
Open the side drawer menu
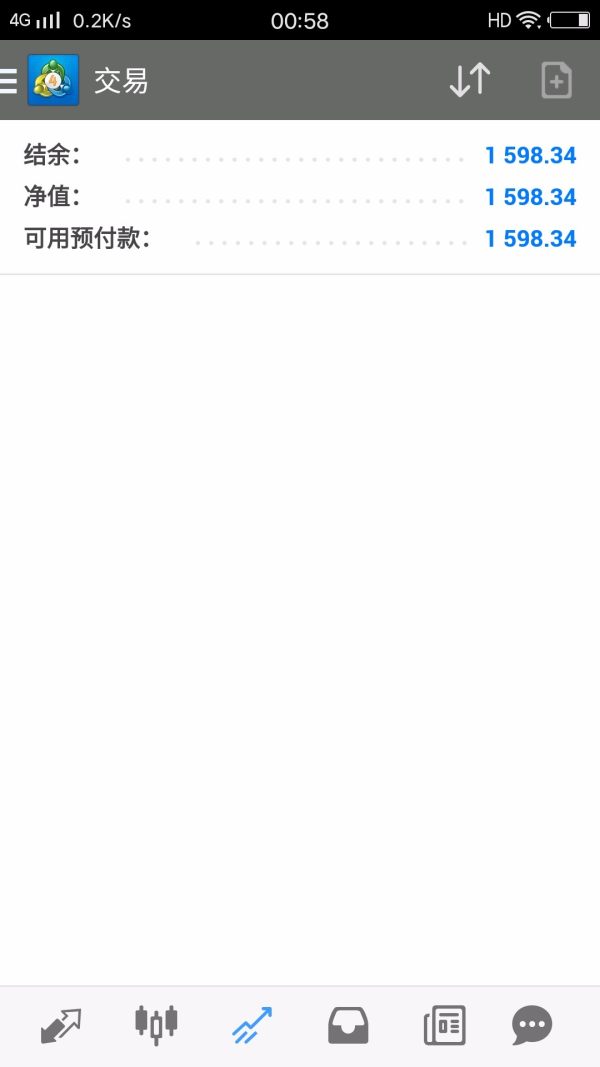(x=10, y=80)
